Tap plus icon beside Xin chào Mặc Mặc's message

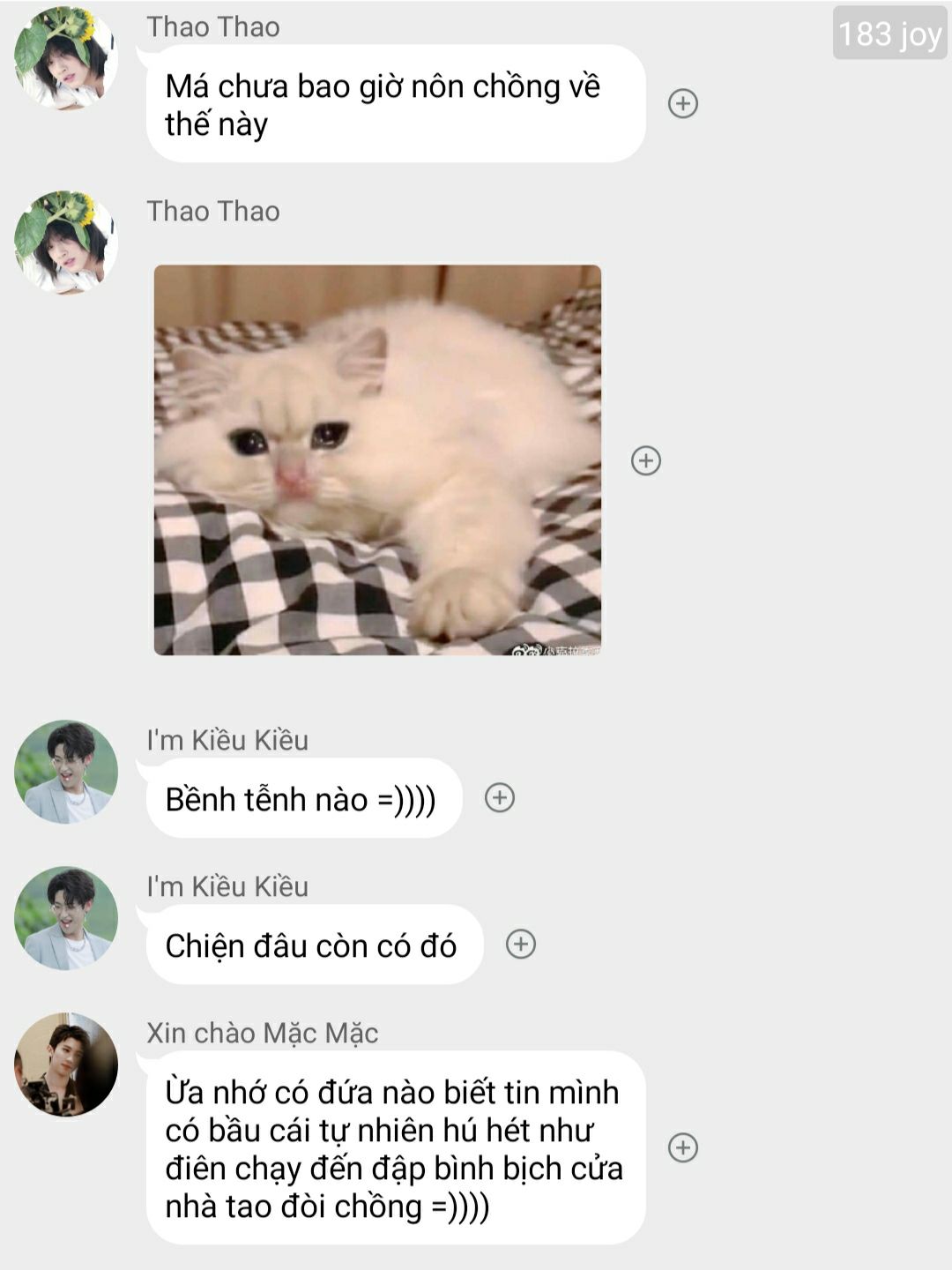[683, 1147]
